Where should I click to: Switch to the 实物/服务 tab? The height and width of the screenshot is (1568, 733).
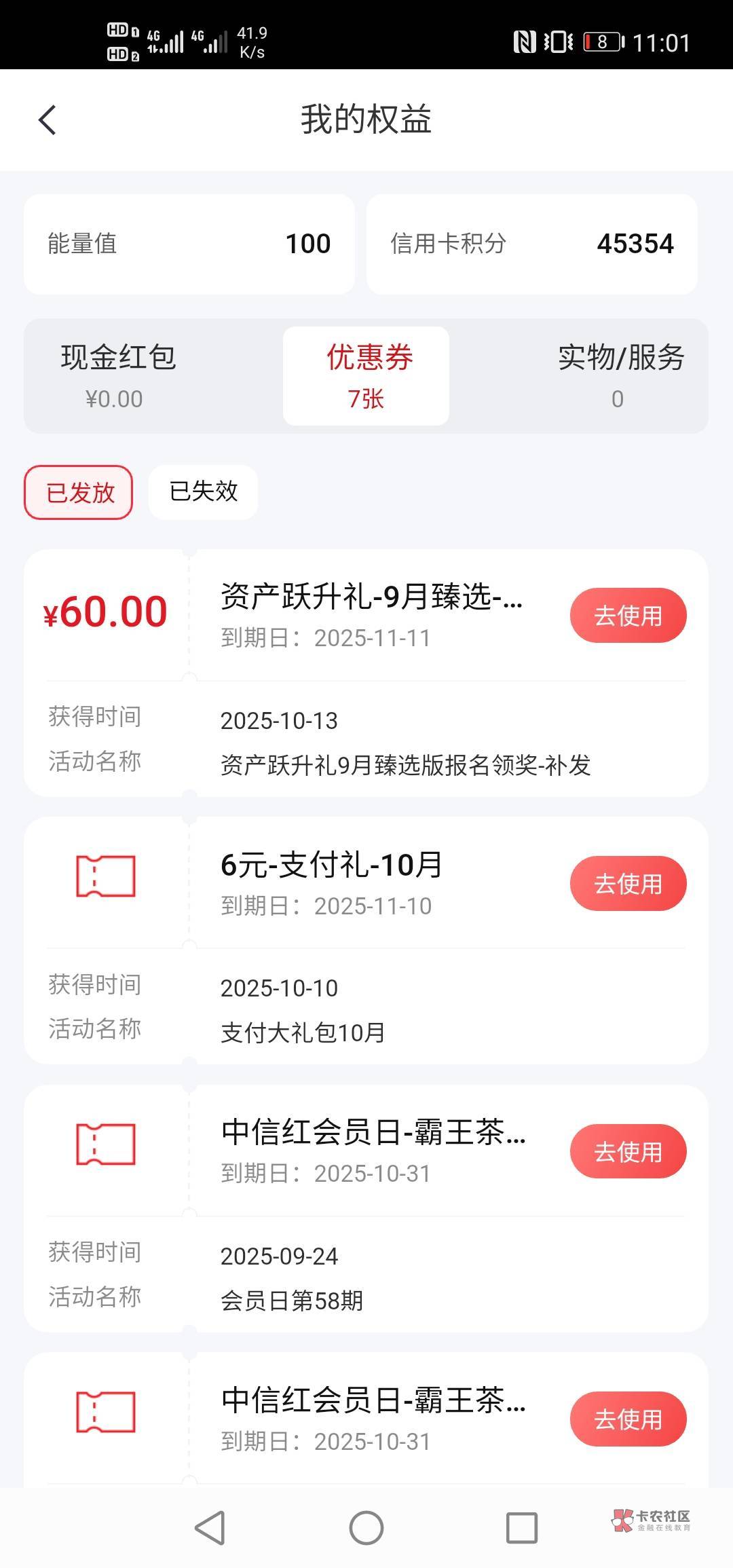pos(620,375)
